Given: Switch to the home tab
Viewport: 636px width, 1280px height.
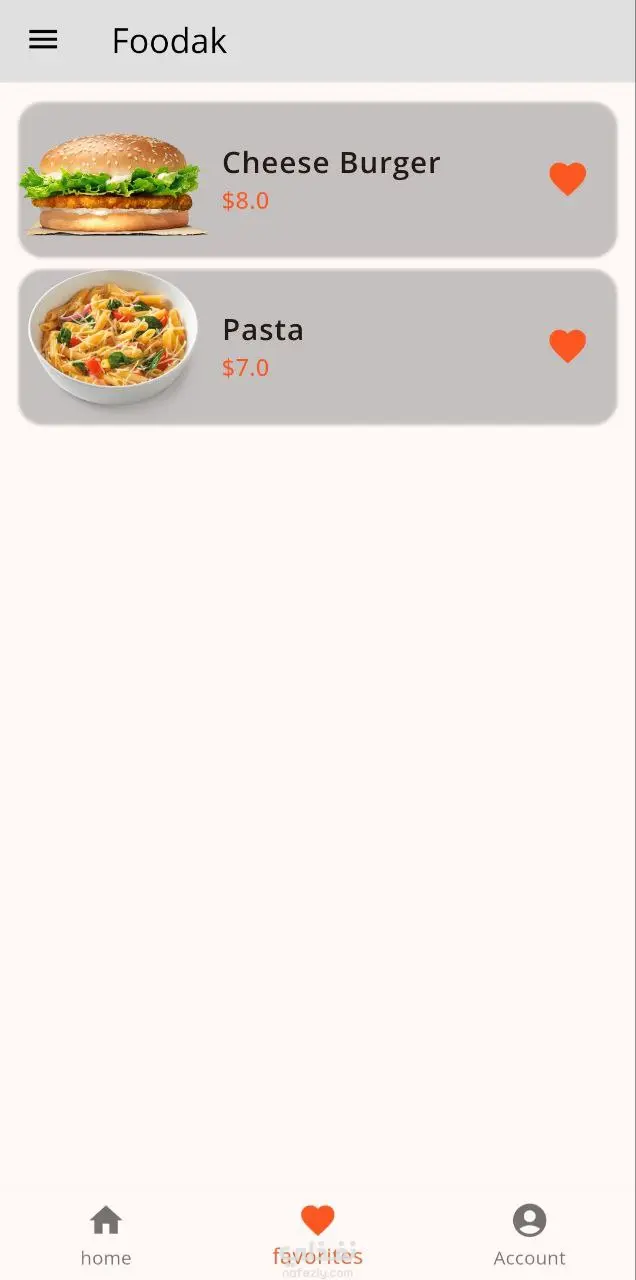Looking at the screenshot, I should pos(106,1235).
